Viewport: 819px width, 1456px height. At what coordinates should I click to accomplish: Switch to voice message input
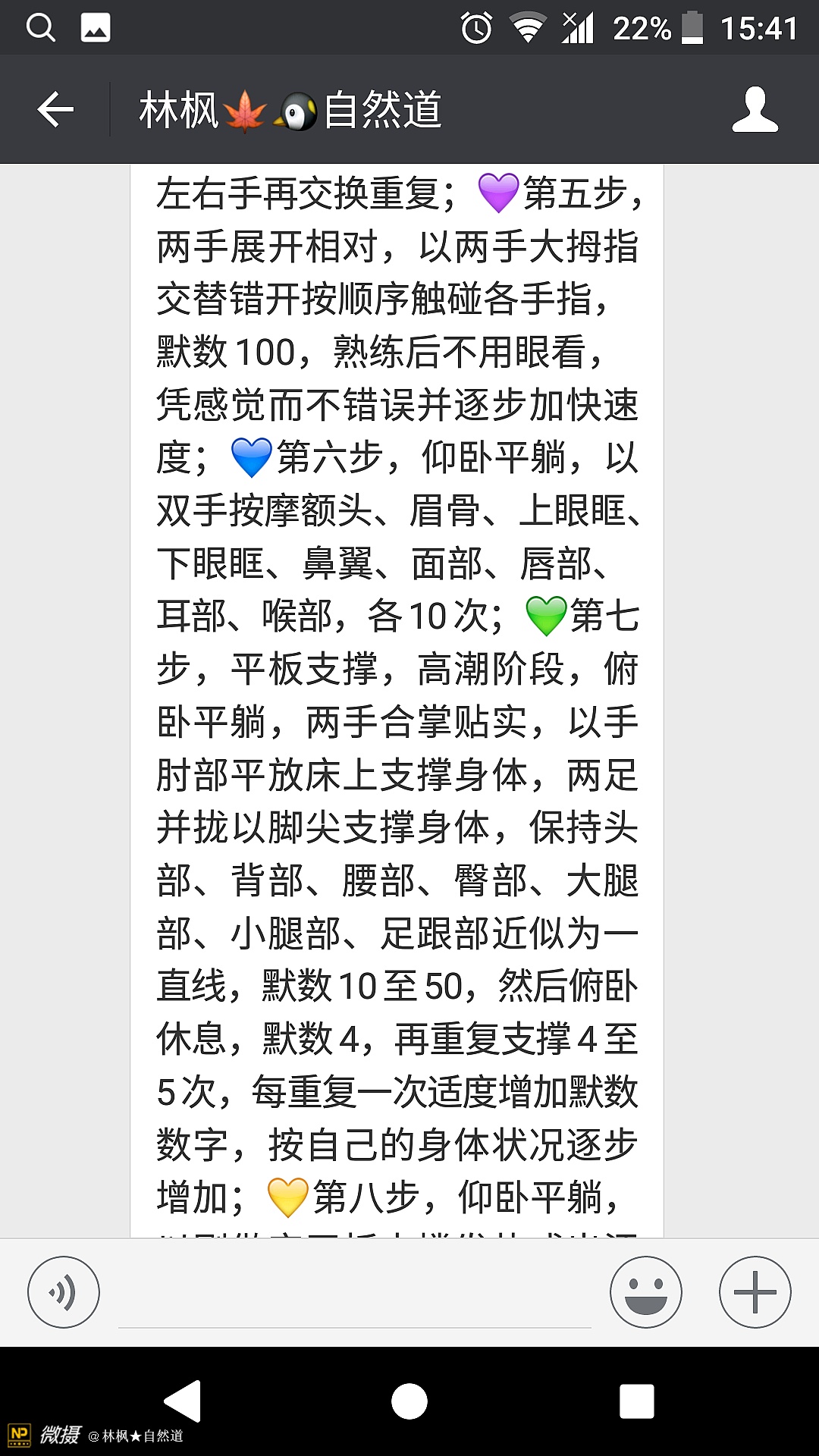click(64, 1292)
